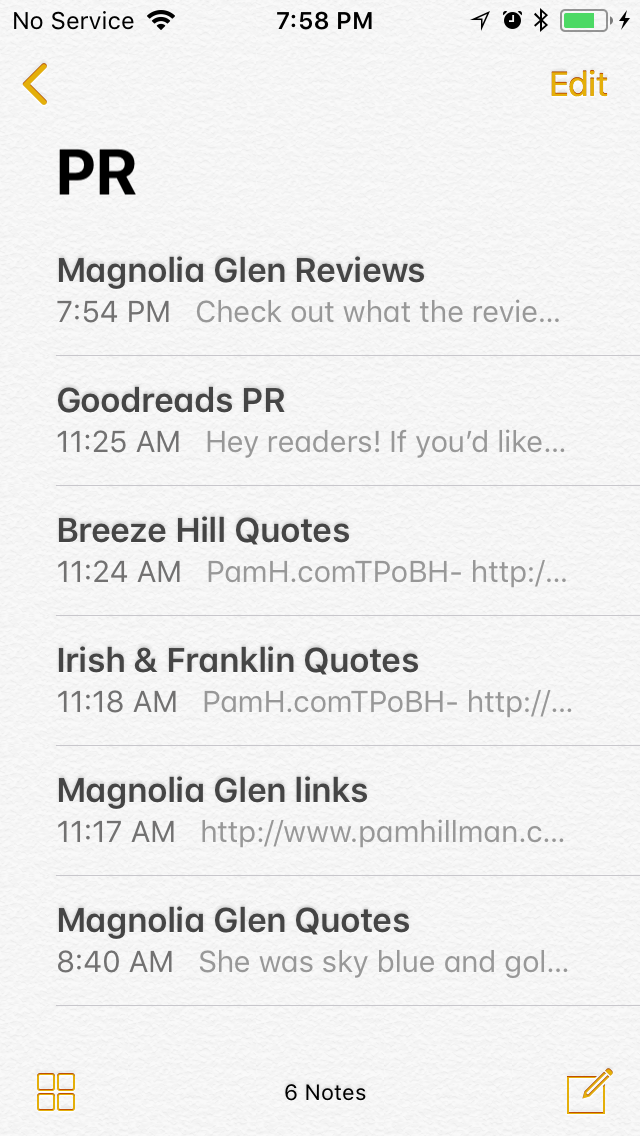Select the Irish & Franklin Quotes note
The height and width of the screenshot is (1136, 640).
point(320,681)
